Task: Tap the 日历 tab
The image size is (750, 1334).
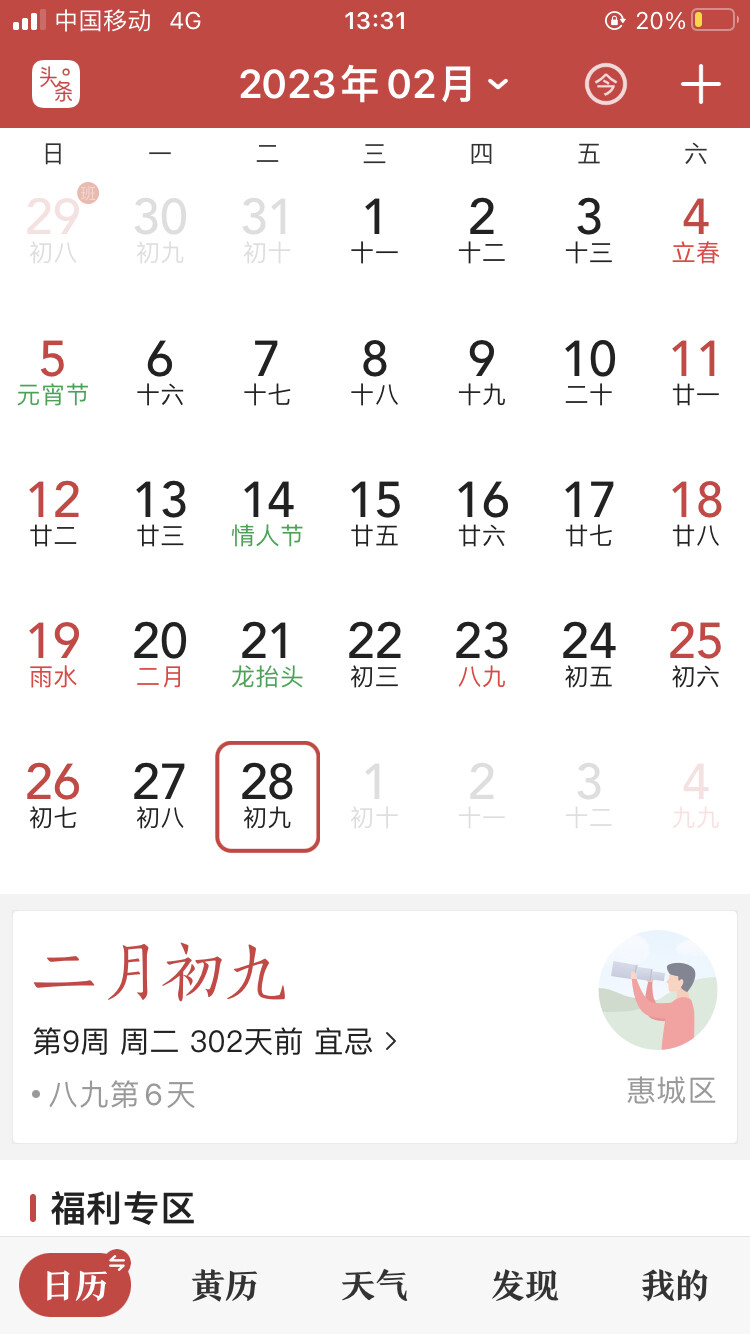Action: coord(75,1285)
